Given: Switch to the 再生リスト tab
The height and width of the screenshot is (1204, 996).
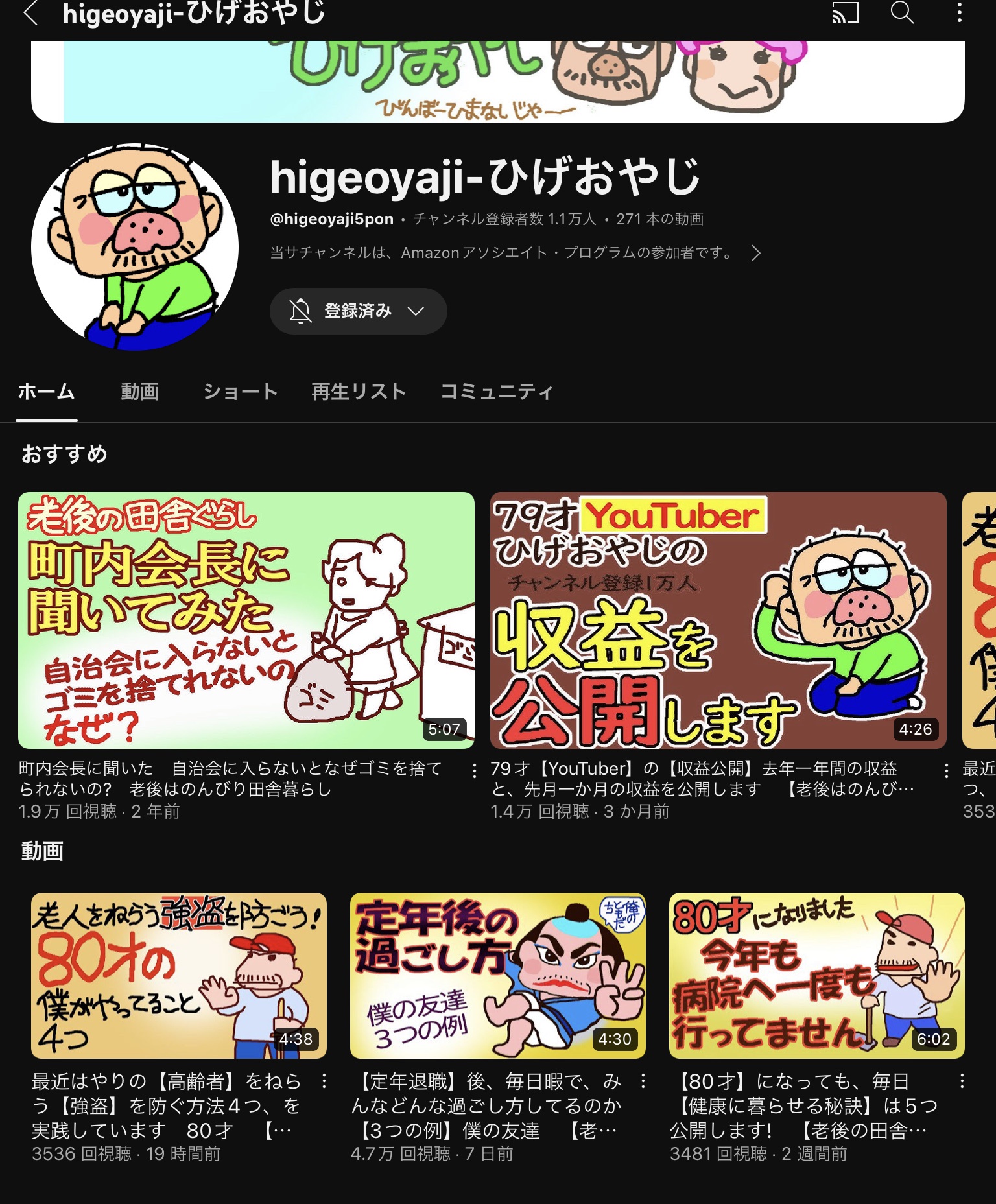Looking at the screenshot, I should [x=359, y=392].
